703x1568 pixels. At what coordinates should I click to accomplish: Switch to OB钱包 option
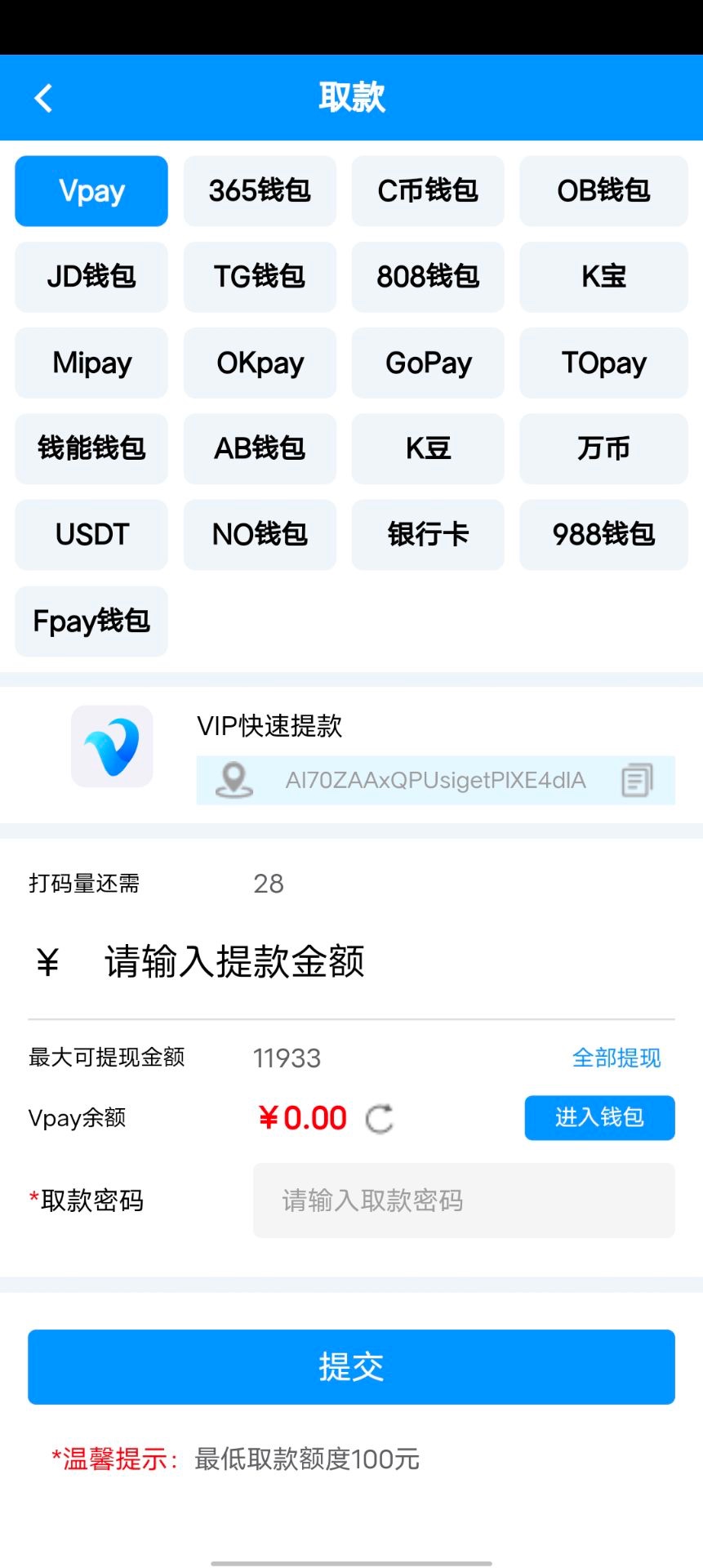(603, 191)
